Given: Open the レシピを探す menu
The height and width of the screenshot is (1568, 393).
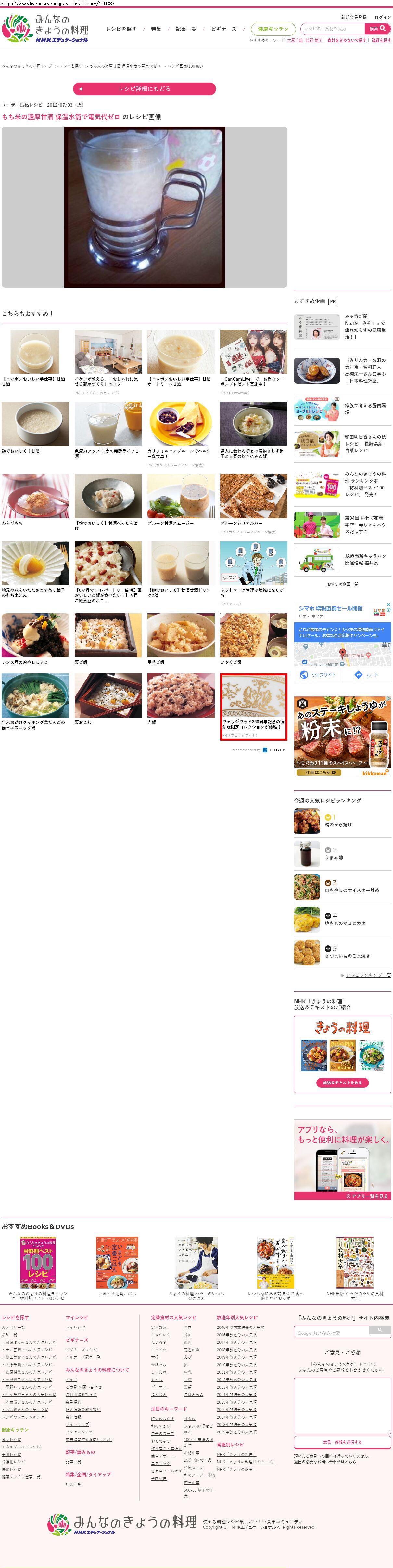Looking at the screenshot, I should (x=121, y=29).
